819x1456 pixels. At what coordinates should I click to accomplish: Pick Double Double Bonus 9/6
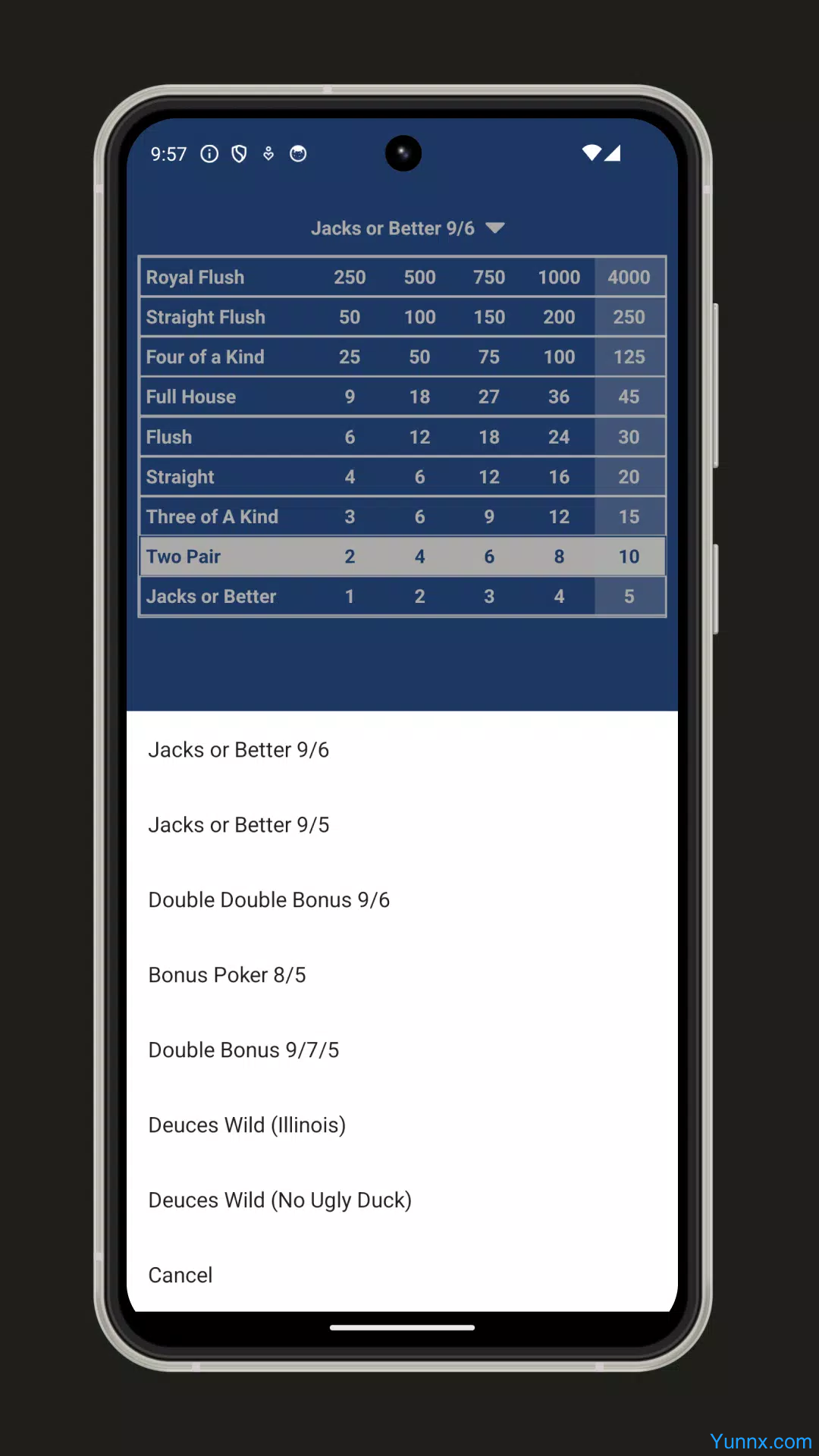pos(268,900)
